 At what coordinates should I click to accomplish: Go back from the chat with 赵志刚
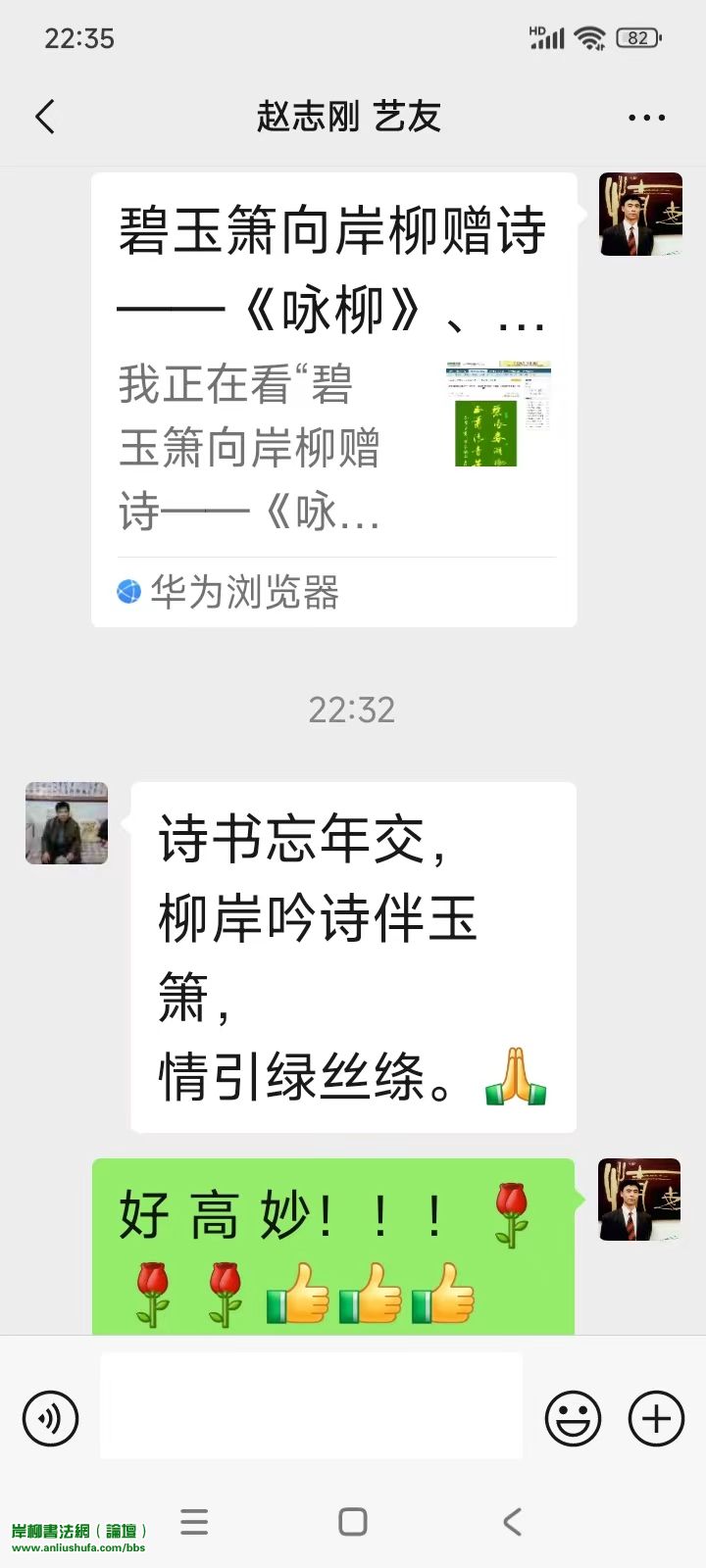coord(45,117)
